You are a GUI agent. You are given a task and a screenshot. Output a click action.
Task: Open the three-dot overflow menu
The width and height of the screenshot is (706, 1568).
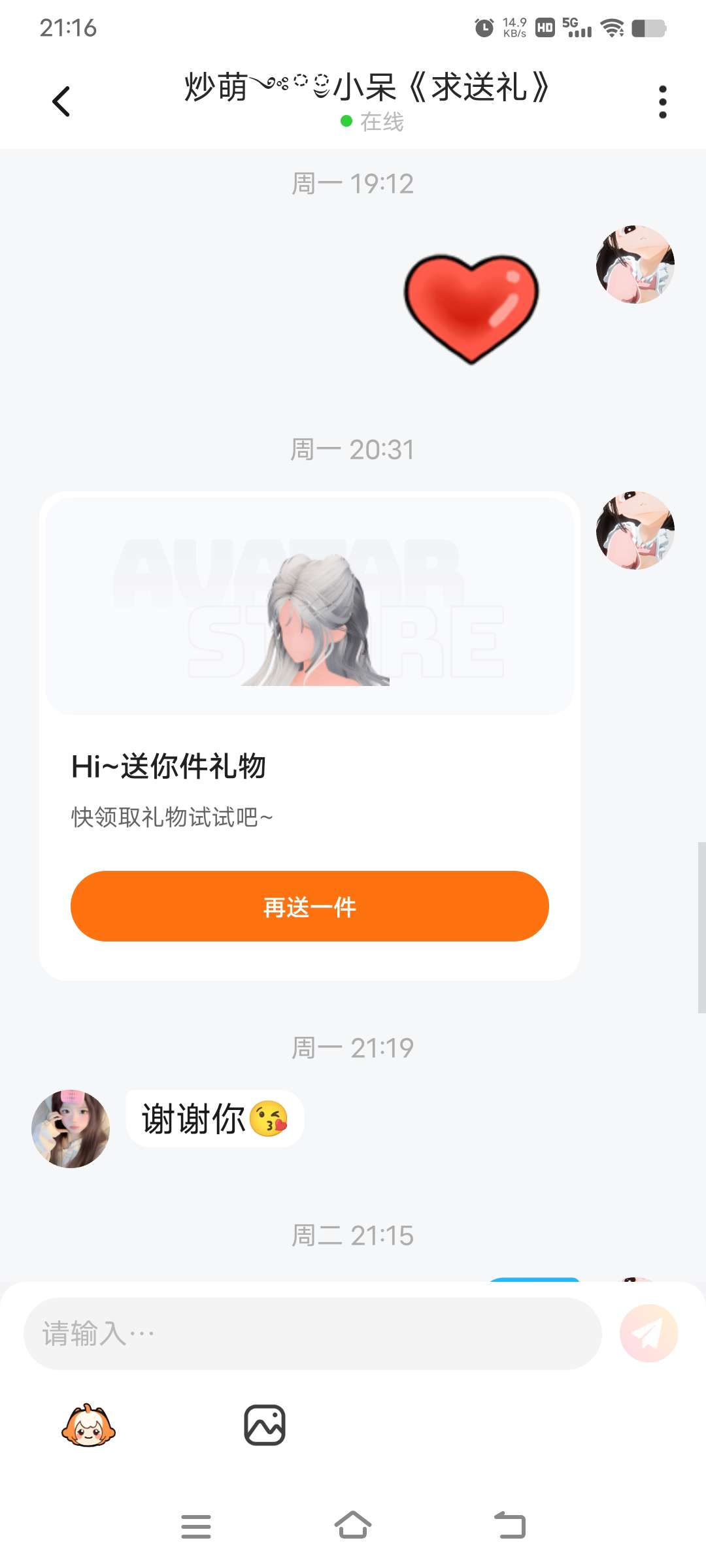(x=662, y=102)
